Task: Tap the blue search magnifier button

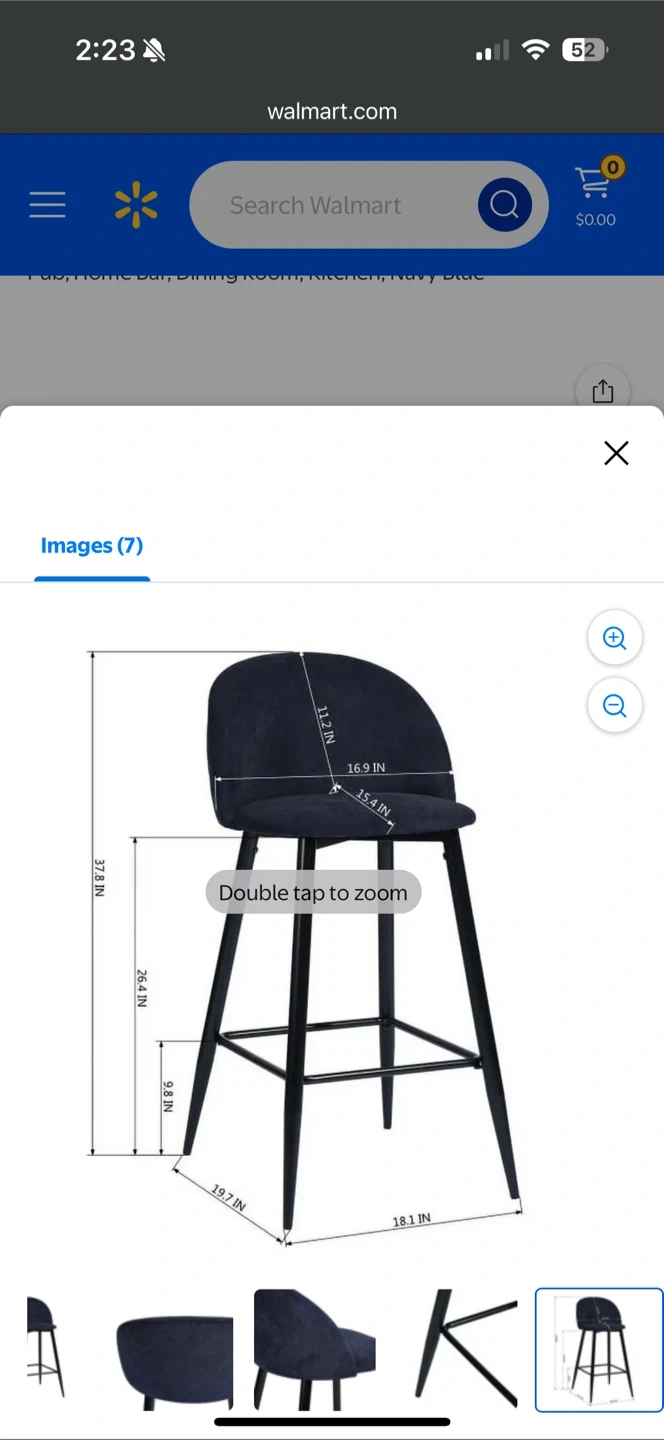Action: click(504, 205)
